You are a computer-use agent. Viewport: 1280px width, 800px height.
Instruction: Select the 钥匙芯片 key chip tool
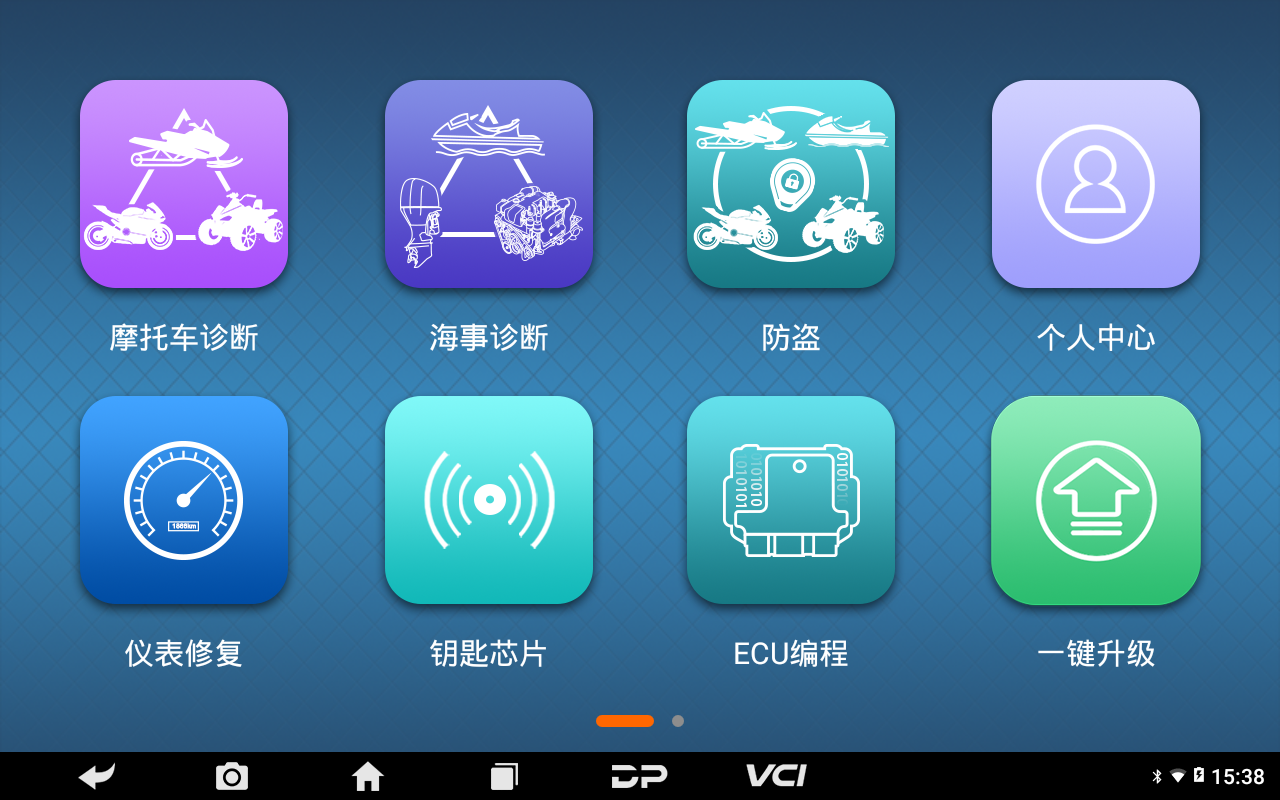pos(489,500)
